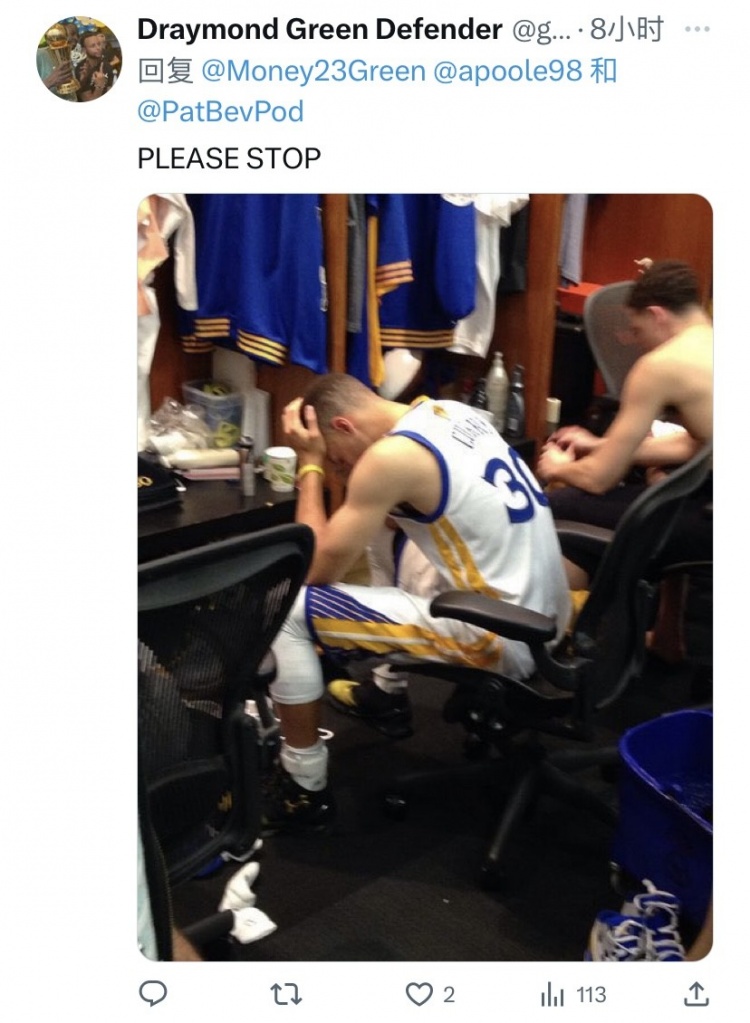This screenshot has height=1023, width=750.
Task: Open Draymond Green Defender's display name
Action: point(319,30)
